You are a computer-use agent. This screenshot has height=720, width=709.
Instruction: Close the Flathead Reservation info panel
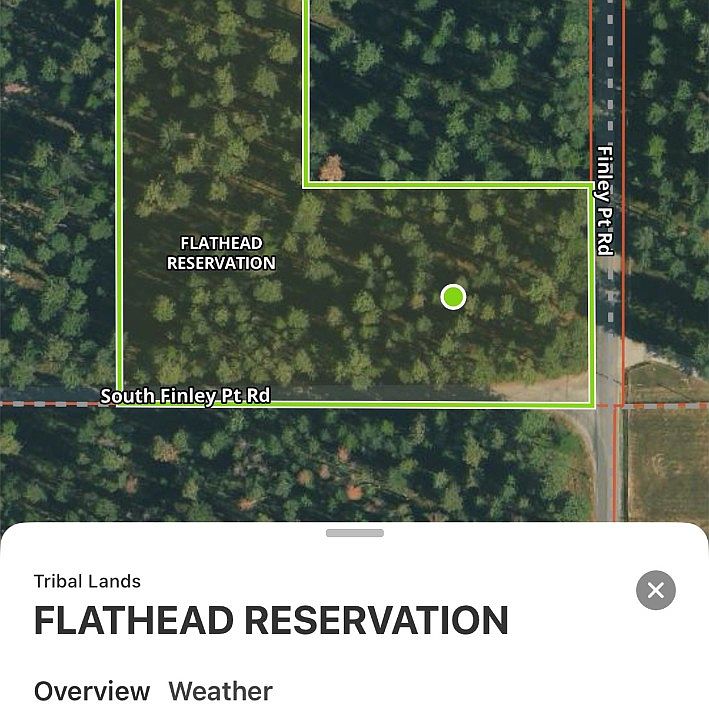(x=655, y=590)
